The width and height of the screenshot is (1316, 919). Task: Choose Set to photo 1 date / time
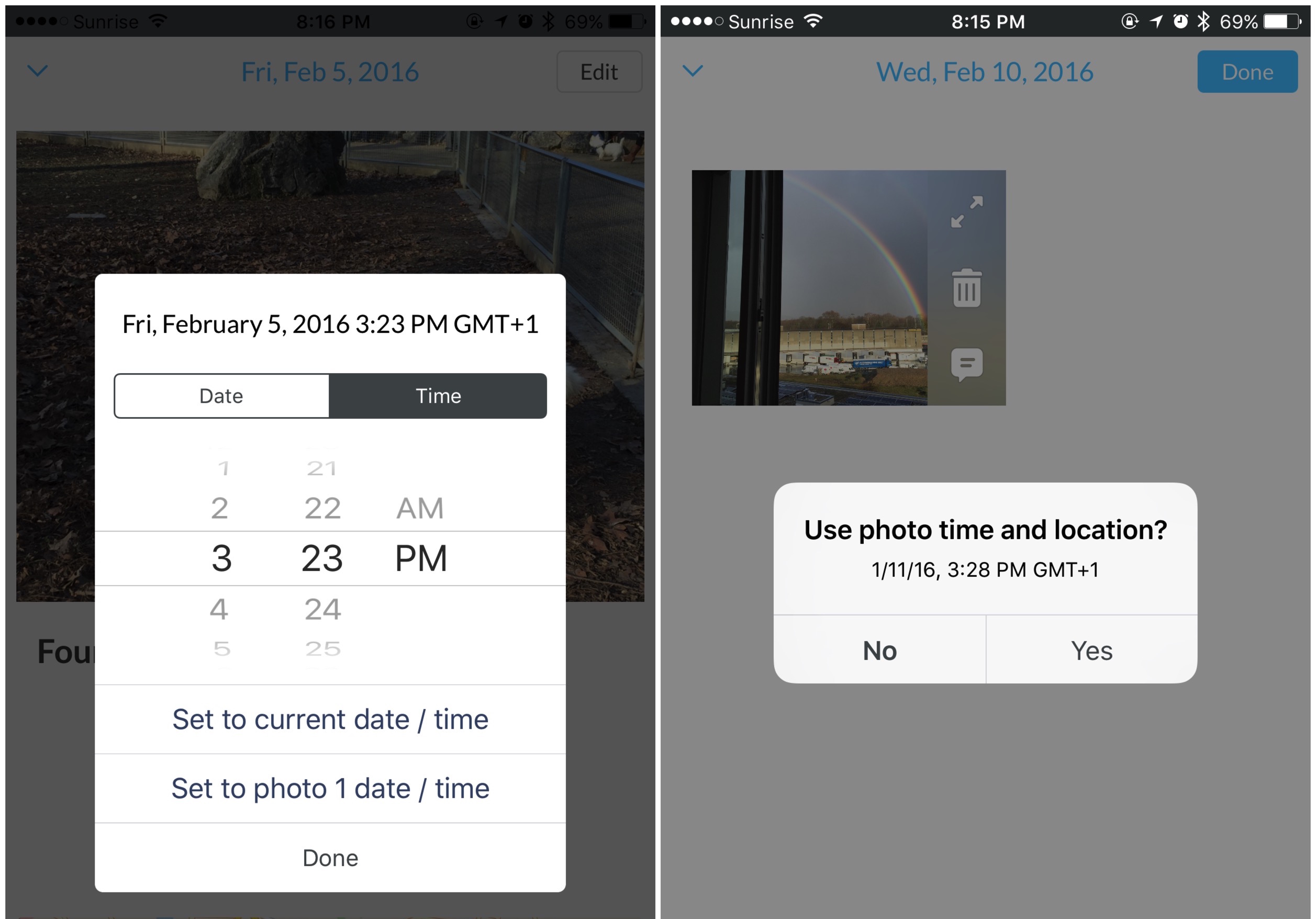click(x=330, y=788)
